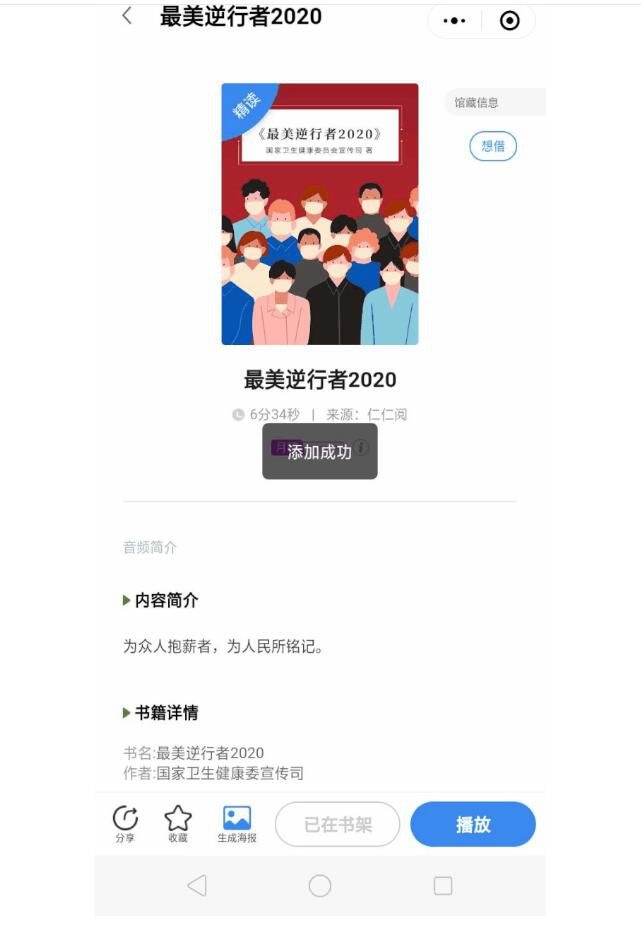Start playback with 播放 button
641x925 pixels.
[x=473, y=824]
